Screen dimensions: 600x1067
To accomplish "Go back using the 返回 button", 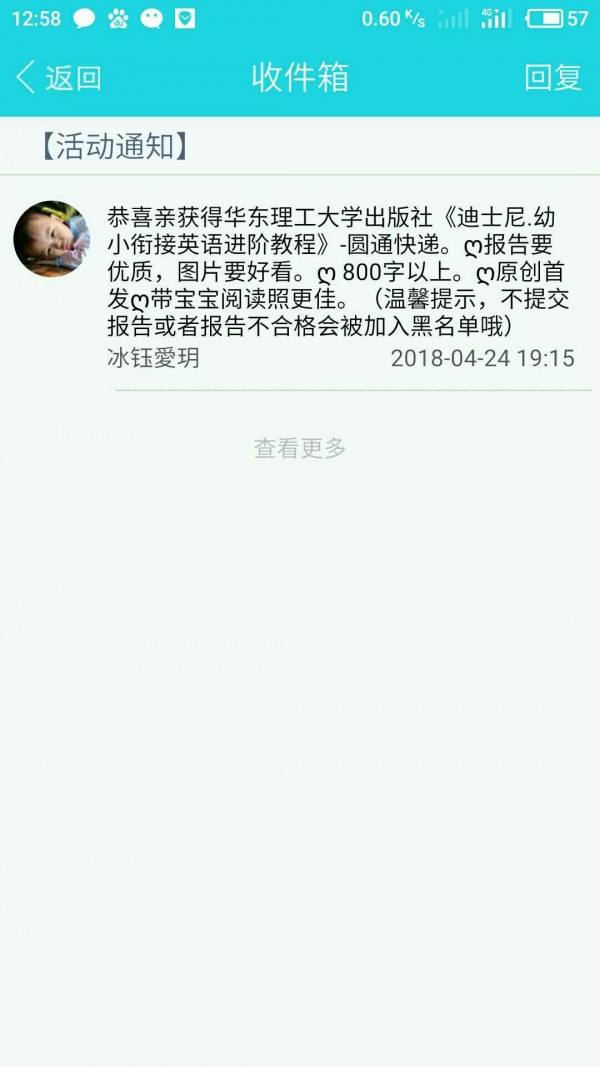I will [x=58, y=77].
